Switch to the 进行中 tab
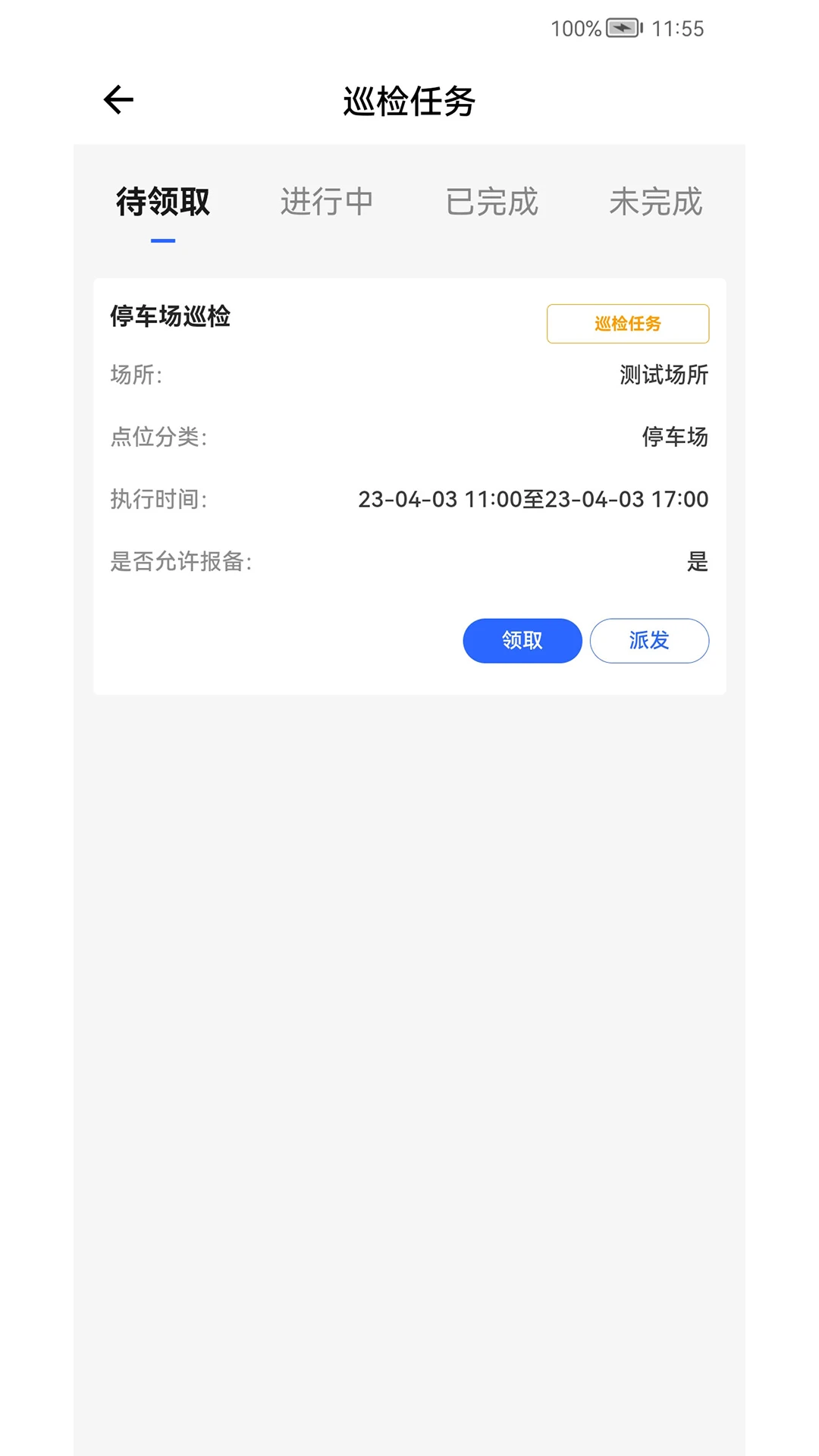Viewport: 819px width, 1456px height. click(326, 202)
